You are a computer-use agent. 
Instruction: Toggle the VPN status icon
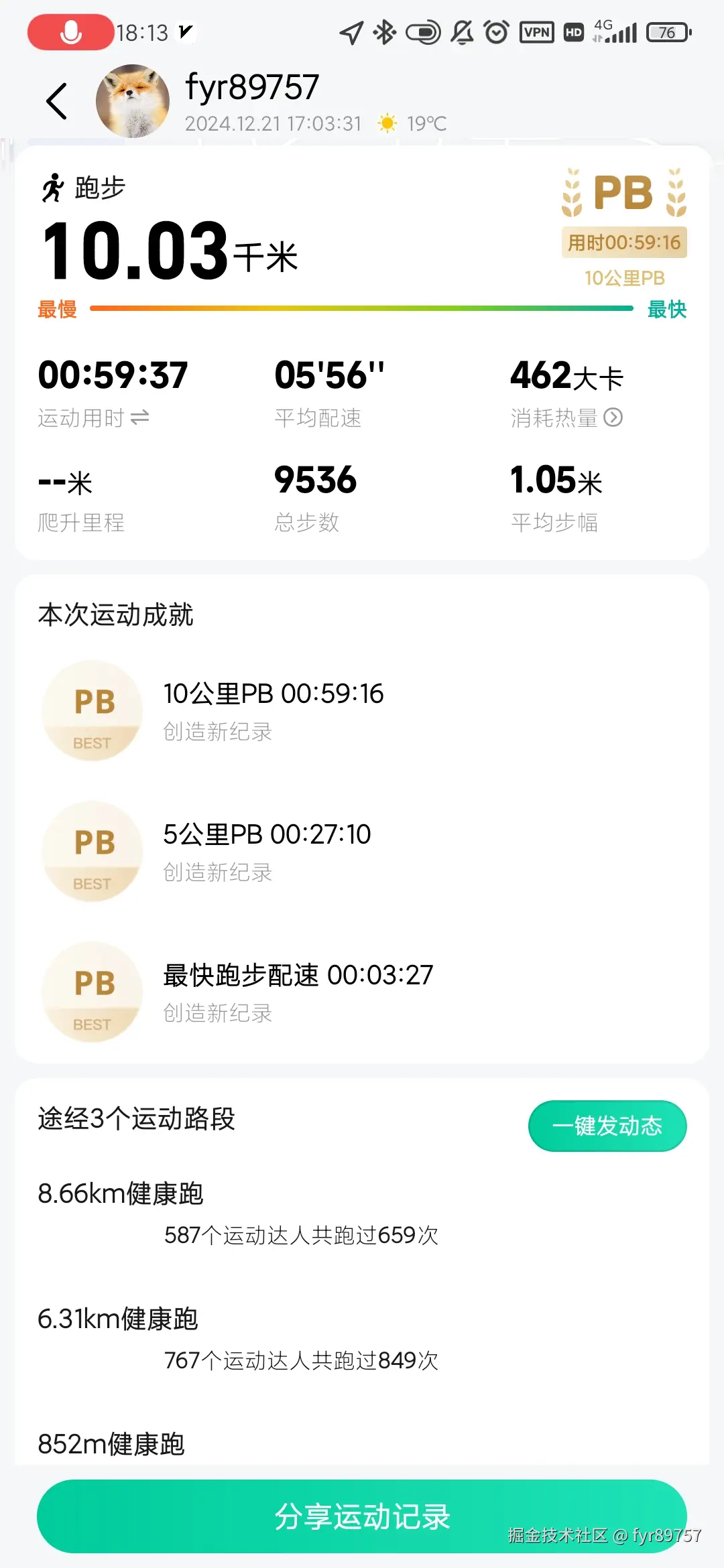(538, 31)
